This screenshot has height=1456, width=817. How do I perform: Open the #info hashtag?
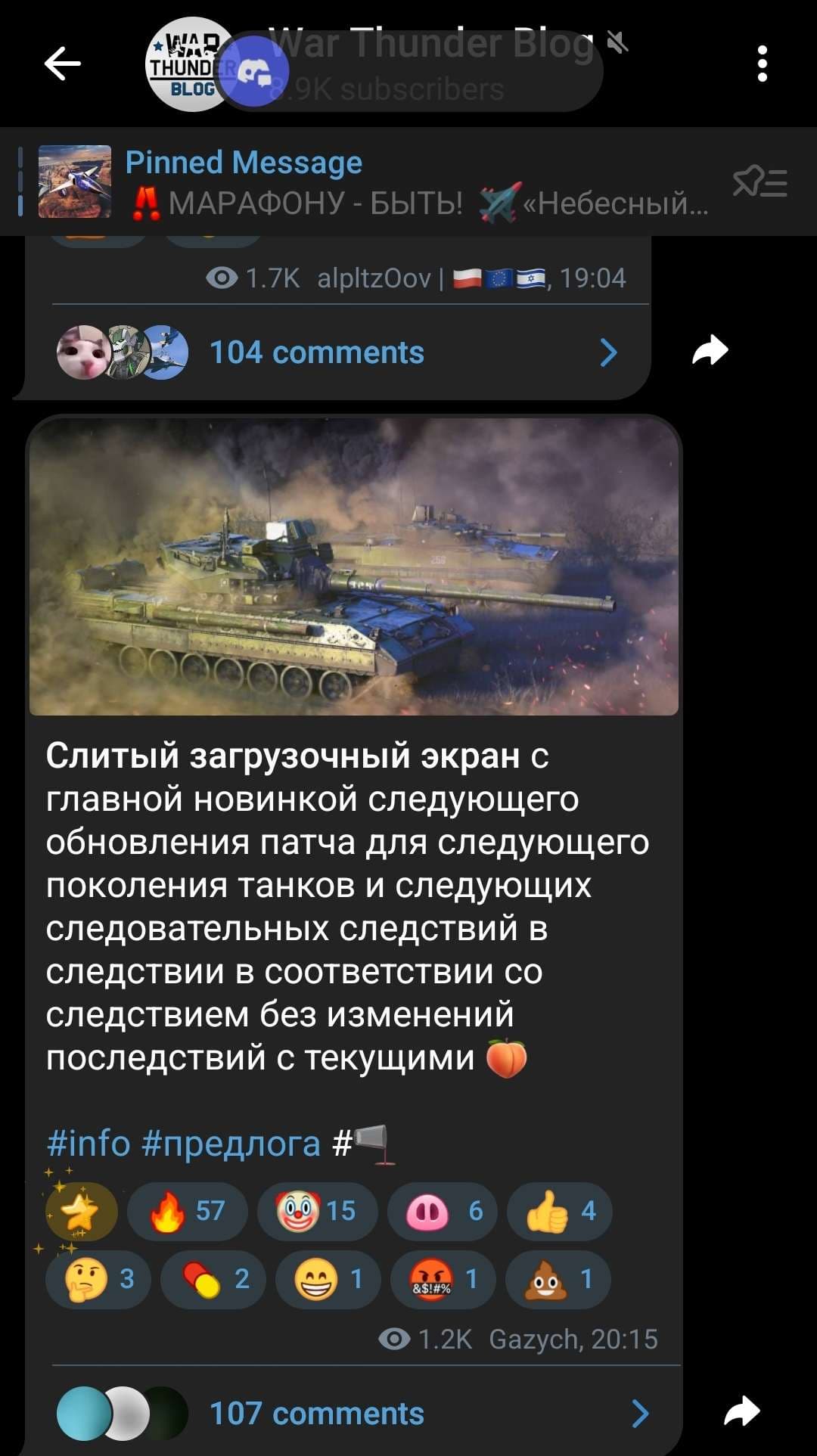click(89, 1142)
